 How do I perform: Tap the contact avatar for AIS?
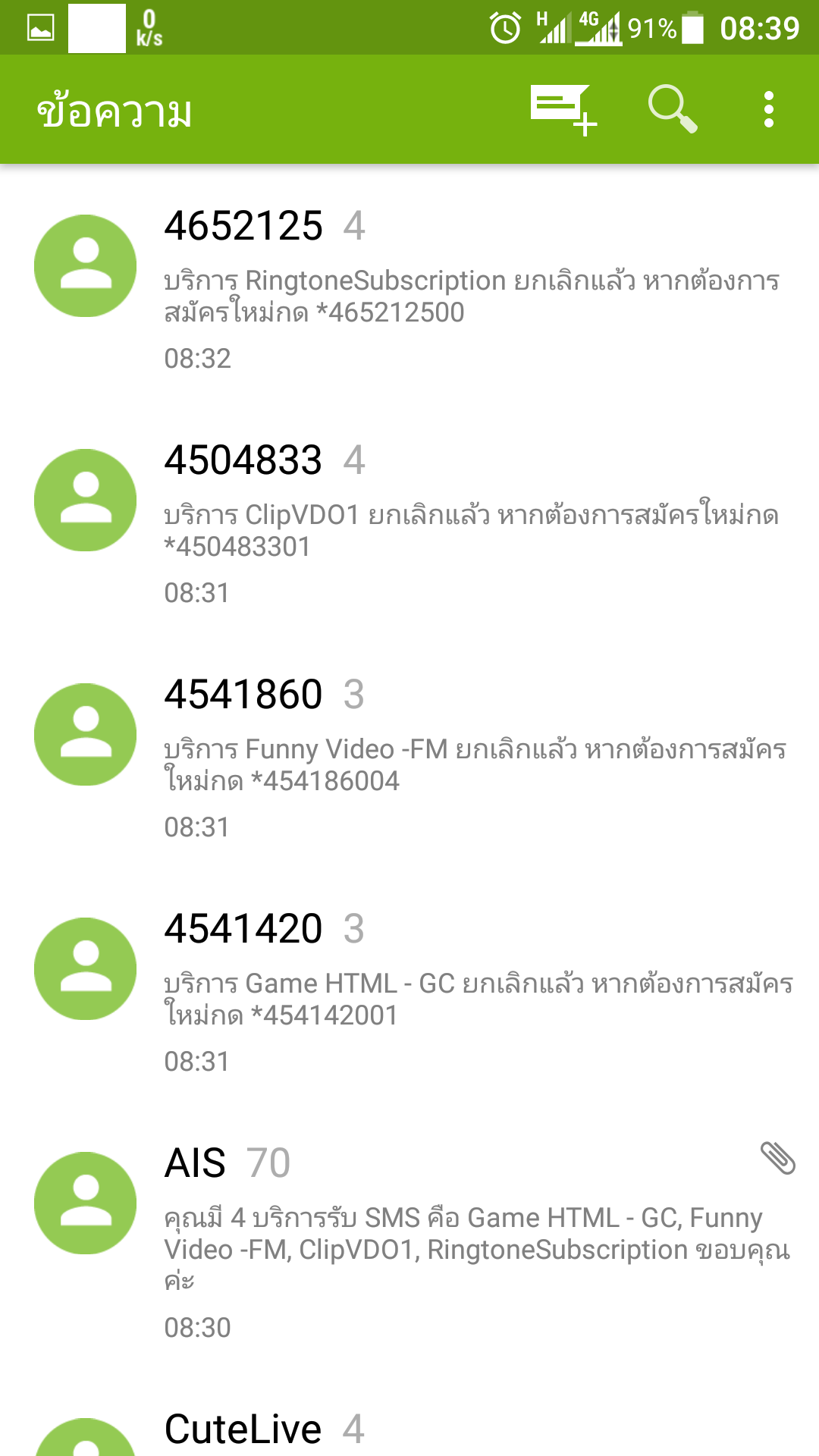tap(86, 1203)
